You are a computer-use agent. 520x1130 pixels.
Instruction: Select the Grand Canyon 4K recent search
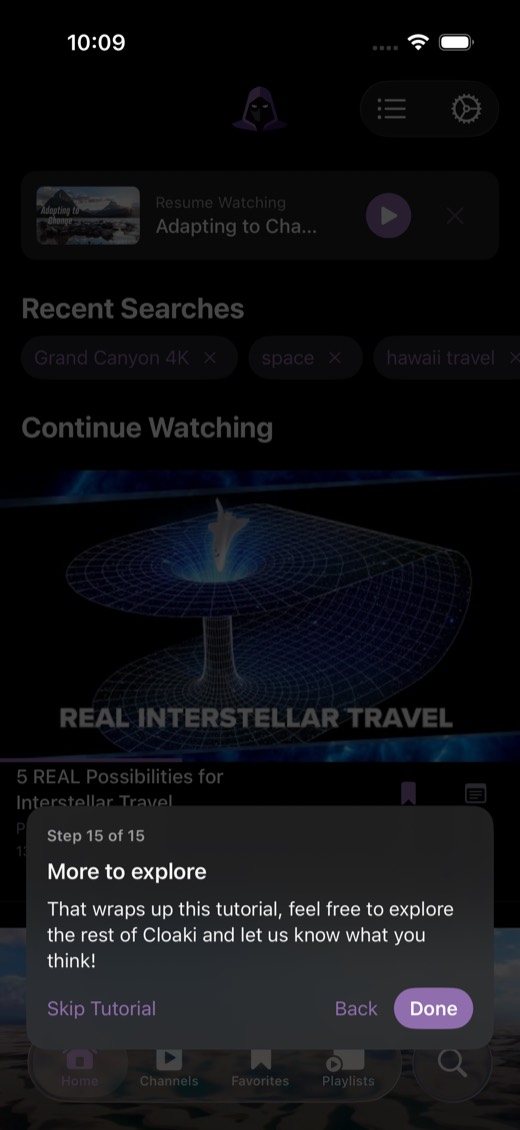112,357
